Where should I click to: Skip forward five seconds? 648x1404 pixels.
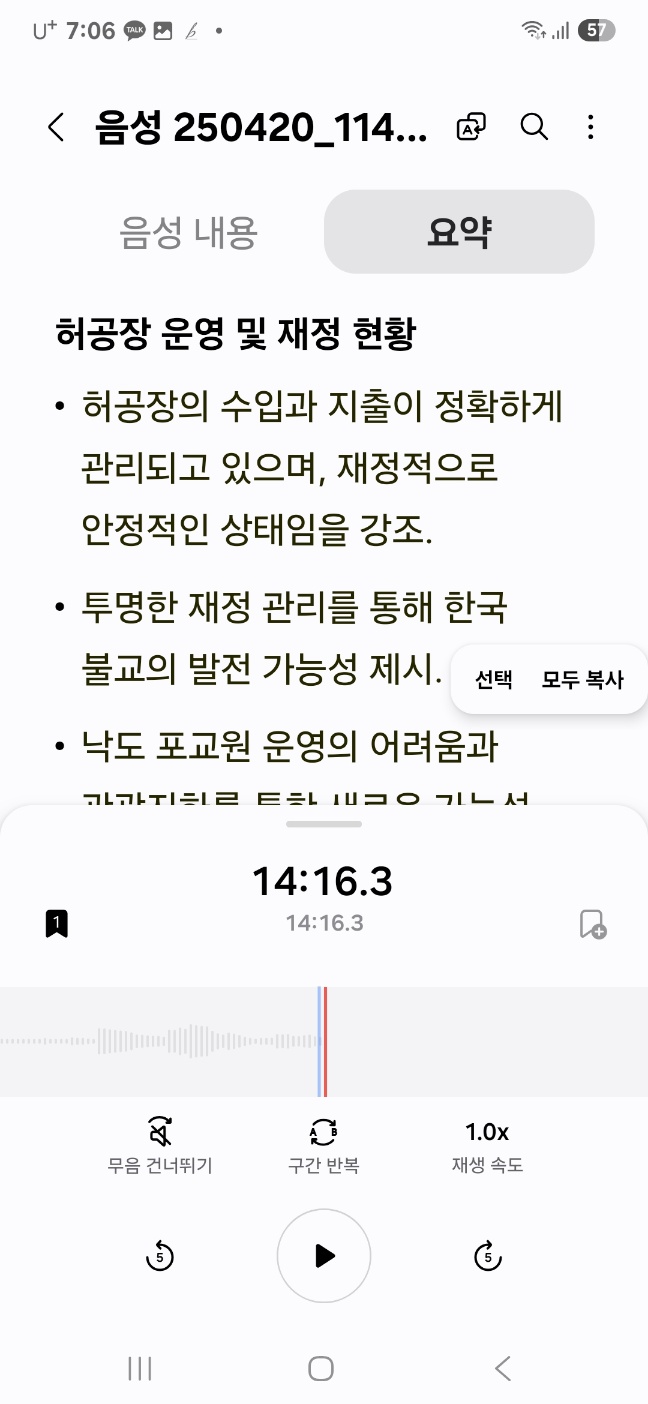click(x=487, y=1256)
